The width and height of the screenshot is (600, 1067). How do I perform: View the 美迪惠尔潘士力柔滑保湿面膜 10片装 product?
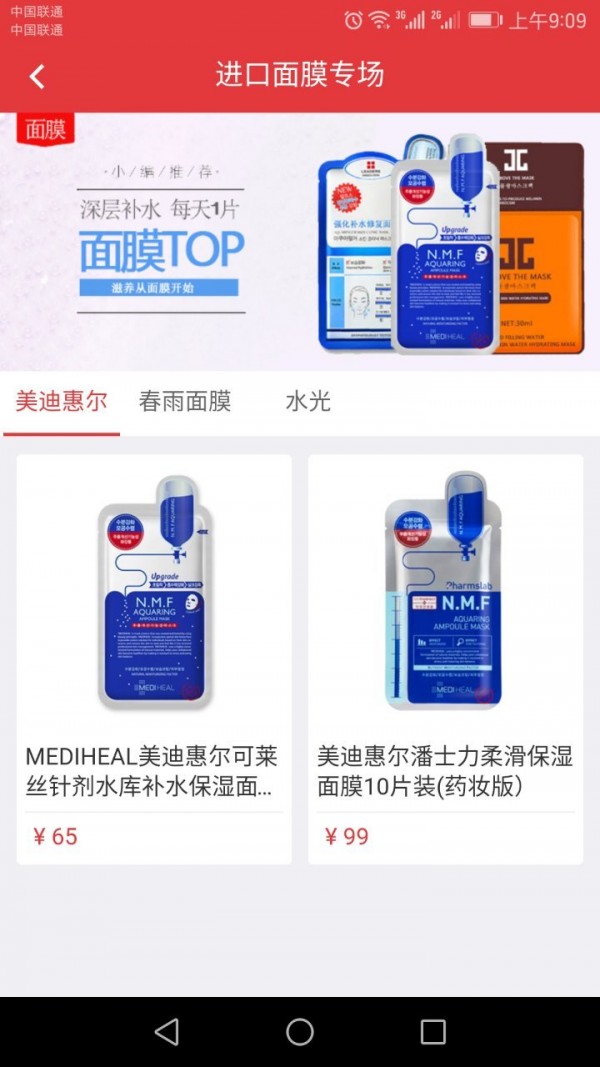[445, 659]
